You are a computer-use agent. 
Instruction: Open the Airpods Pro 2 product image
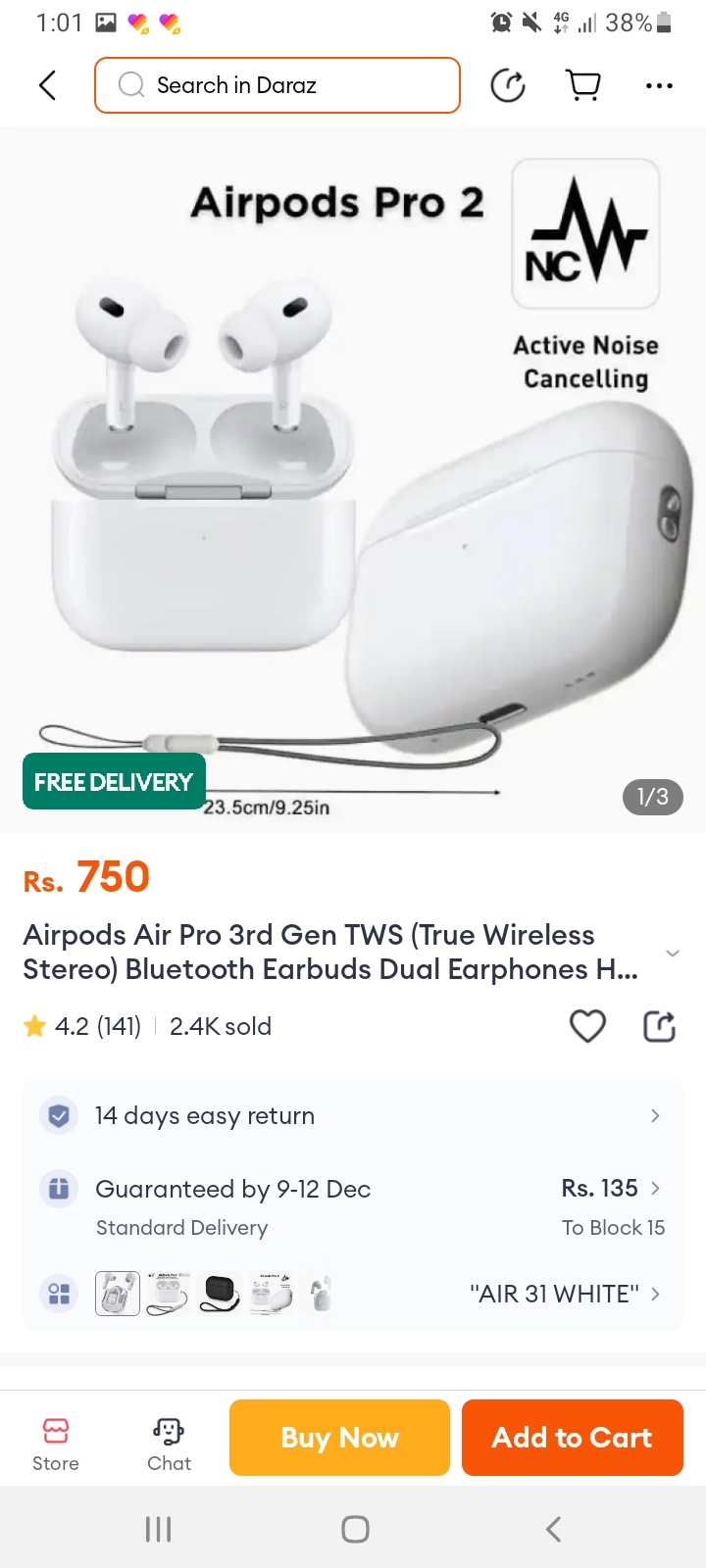pyautogui.click(x=353, y=480)
